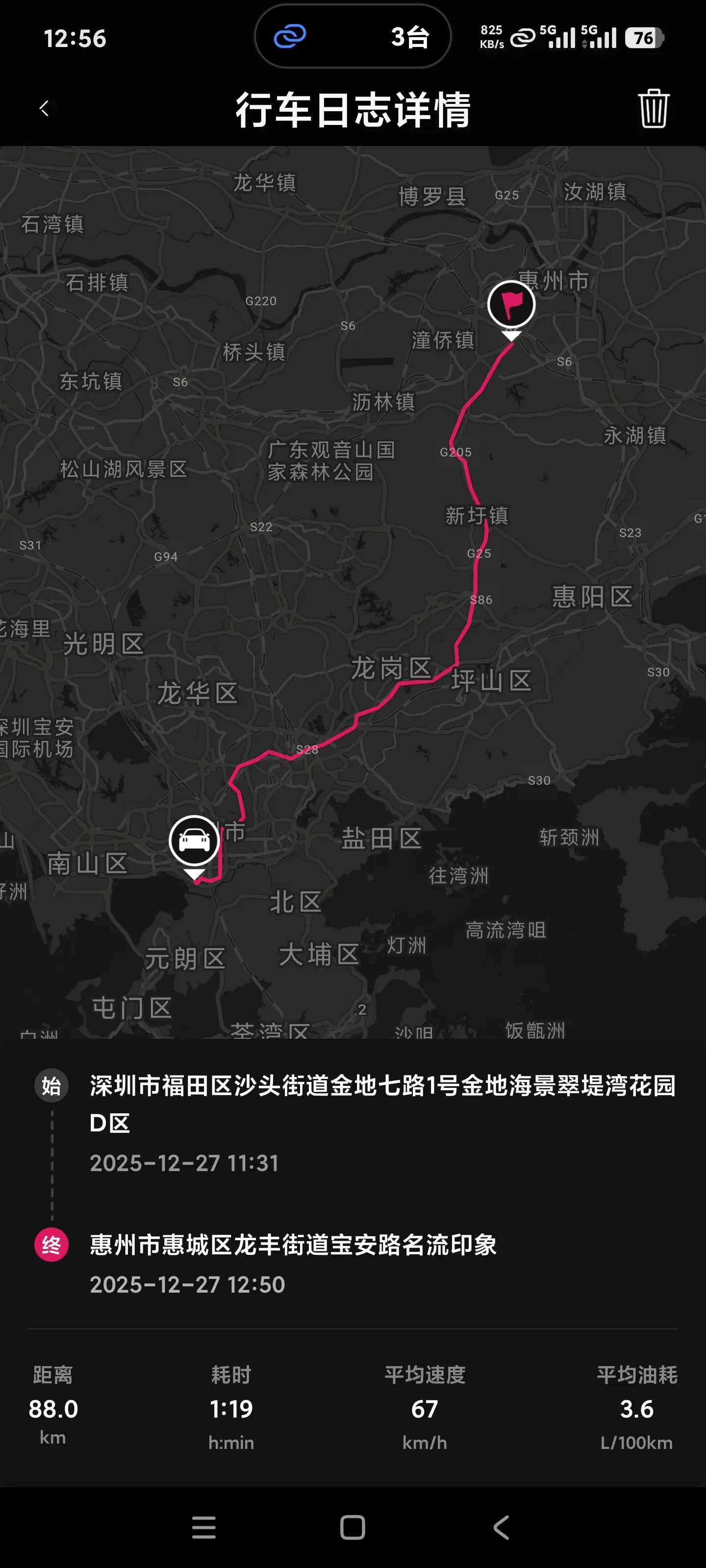This screenshot has height=1568, width=706.
Task: Open the linked devices status pill
Action: [352, 37]
